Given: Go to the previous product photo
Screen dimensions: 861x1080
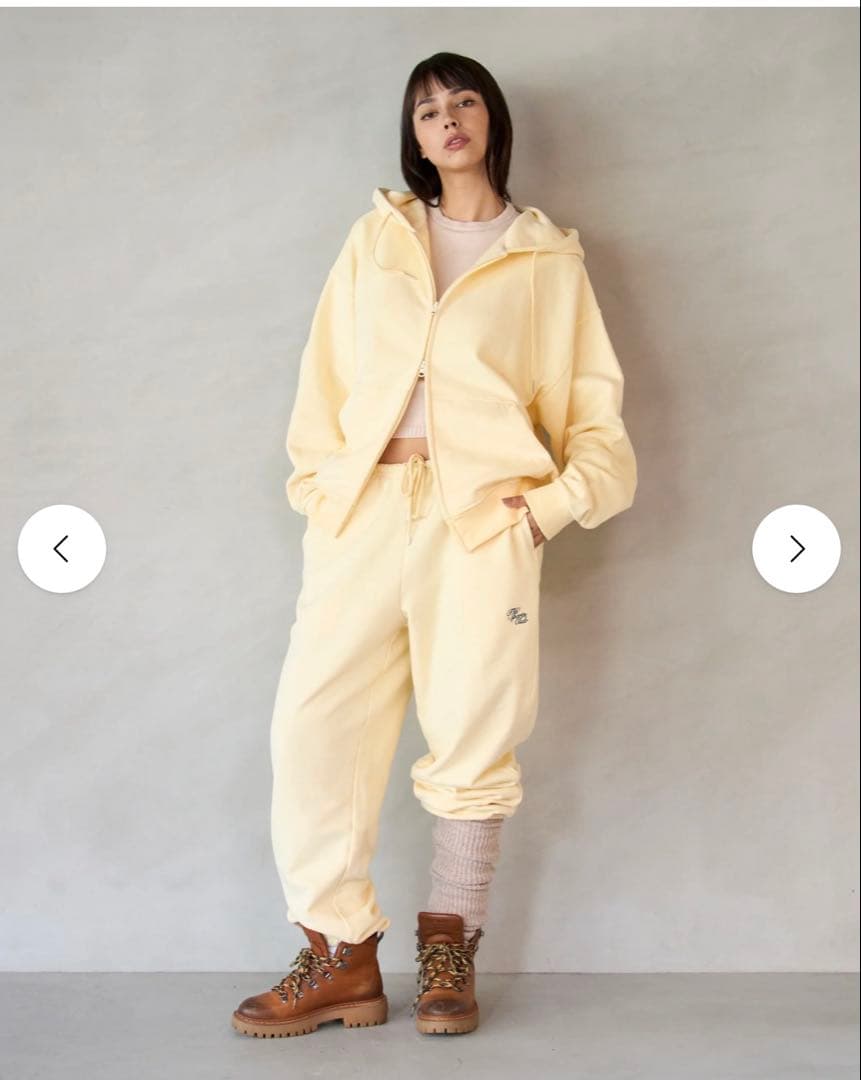Looking at the screenshot, I should [x=62, y=549].
